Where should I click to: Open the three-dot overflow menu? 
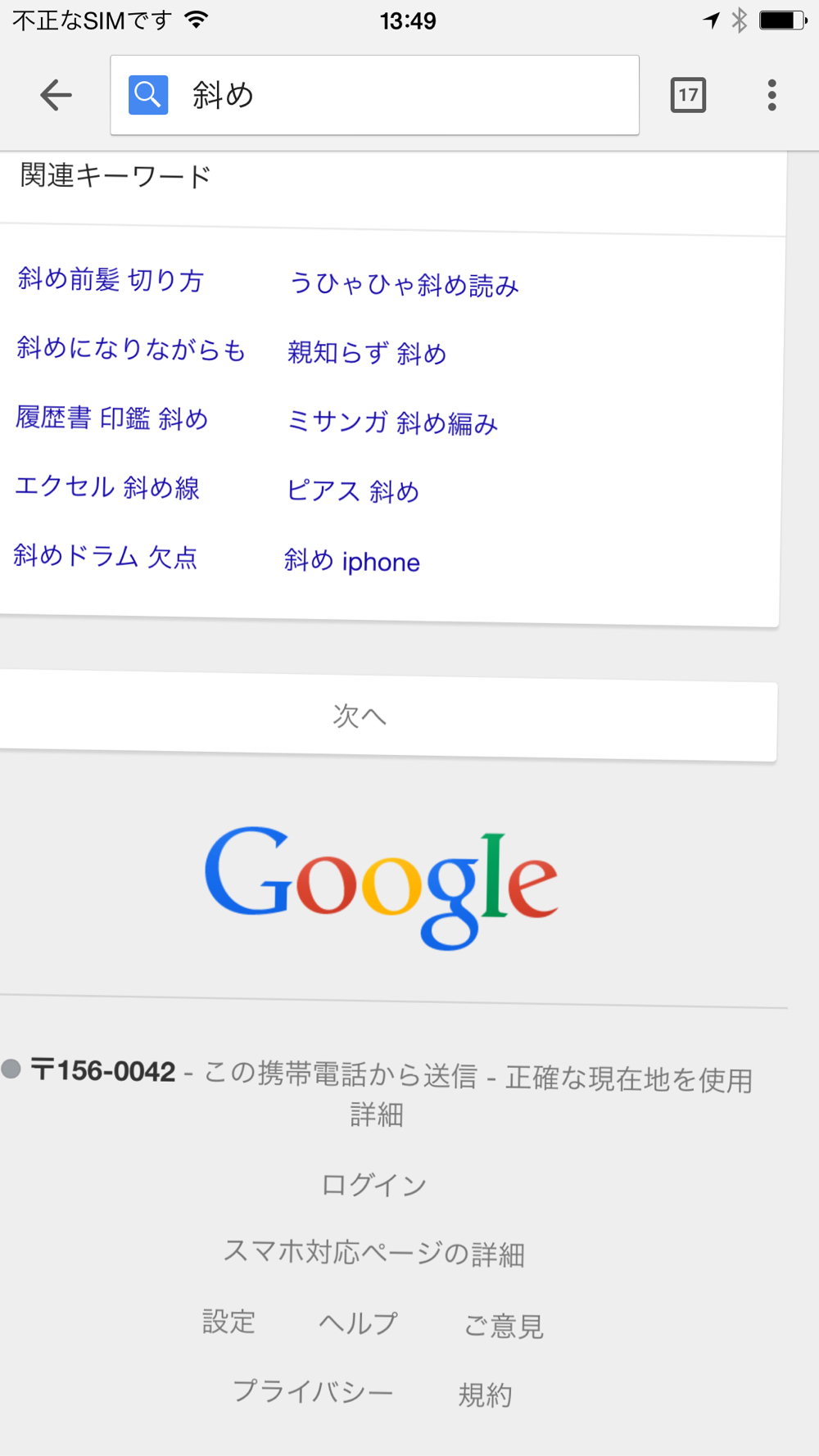coord(771,95)
